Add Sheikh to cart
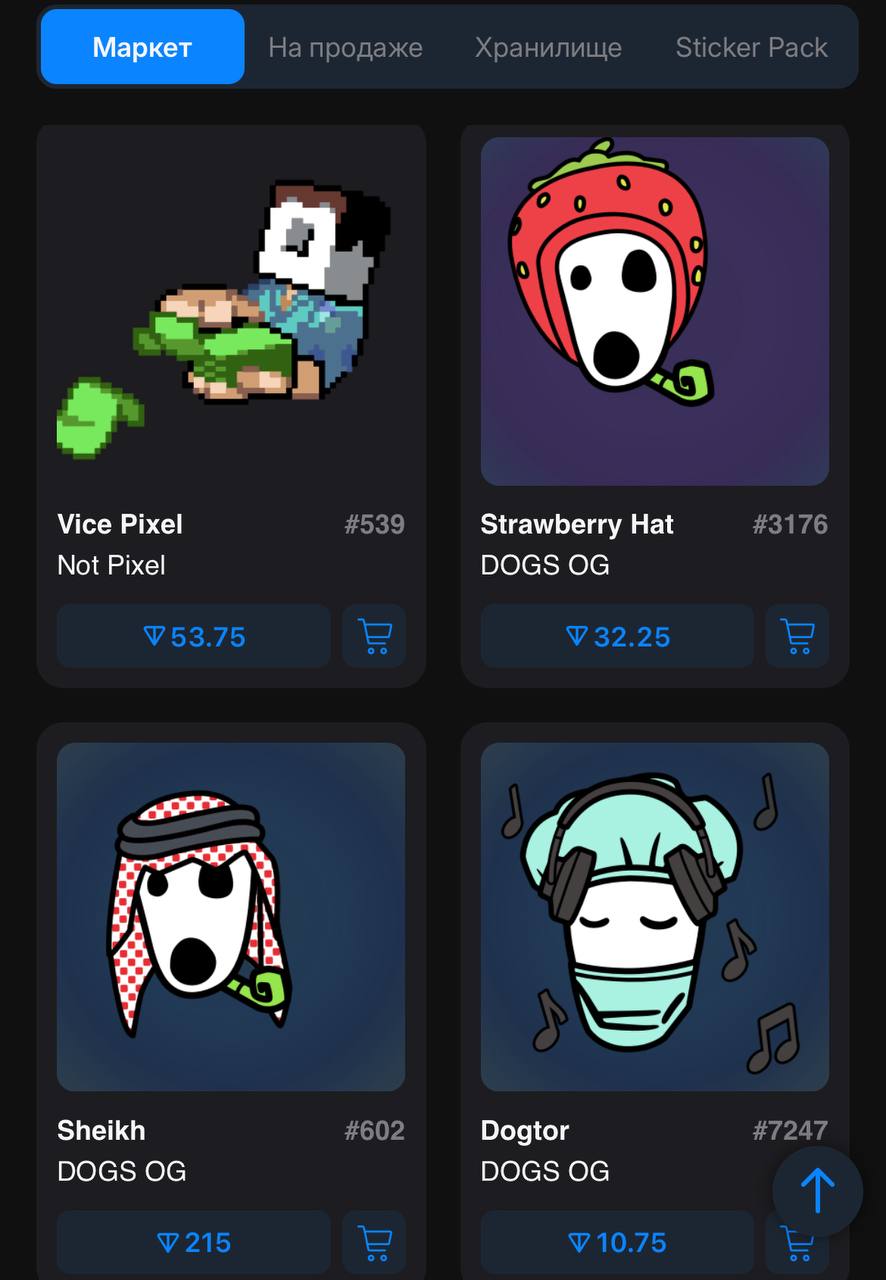 374,1242
